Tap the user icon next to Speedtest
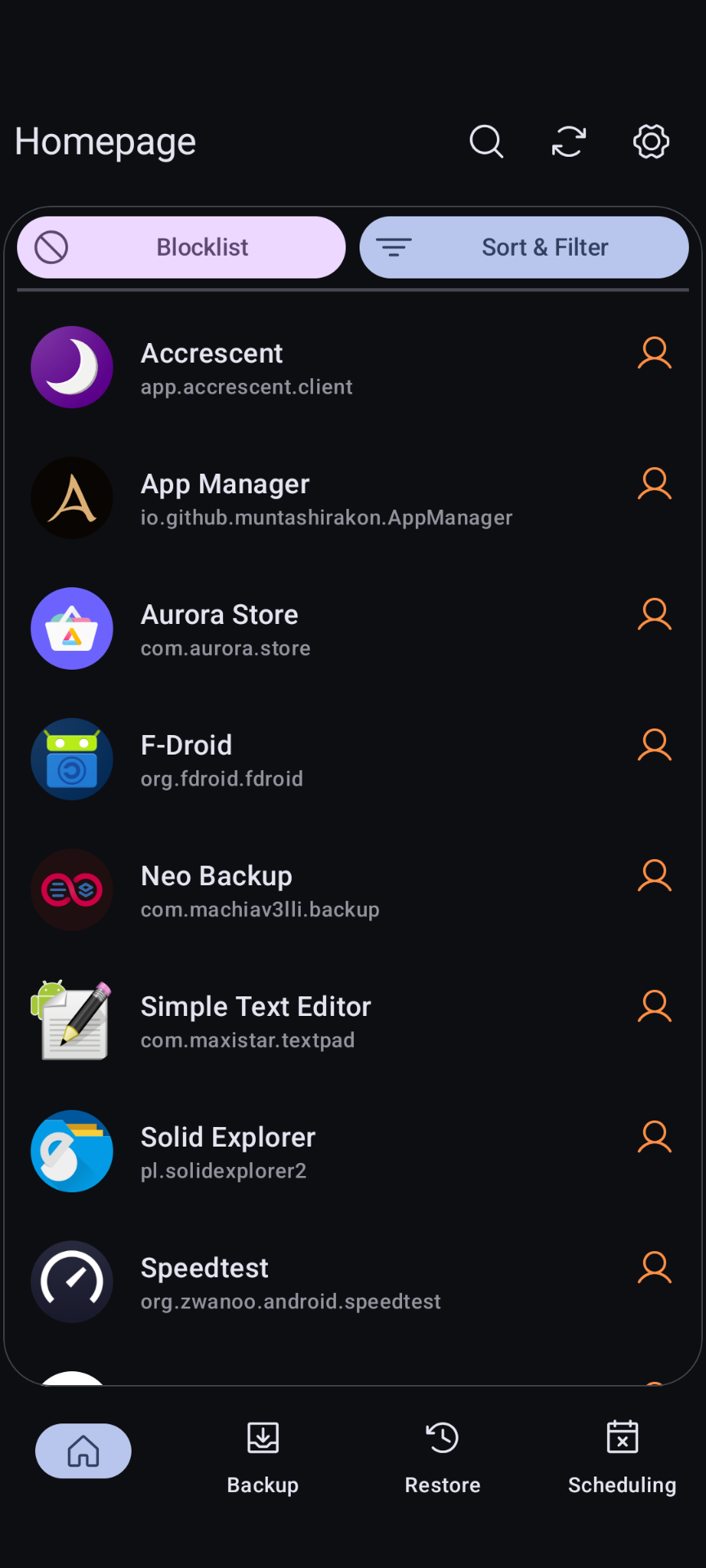The height and width of the screenshot is (1568, 706). 654,1267
